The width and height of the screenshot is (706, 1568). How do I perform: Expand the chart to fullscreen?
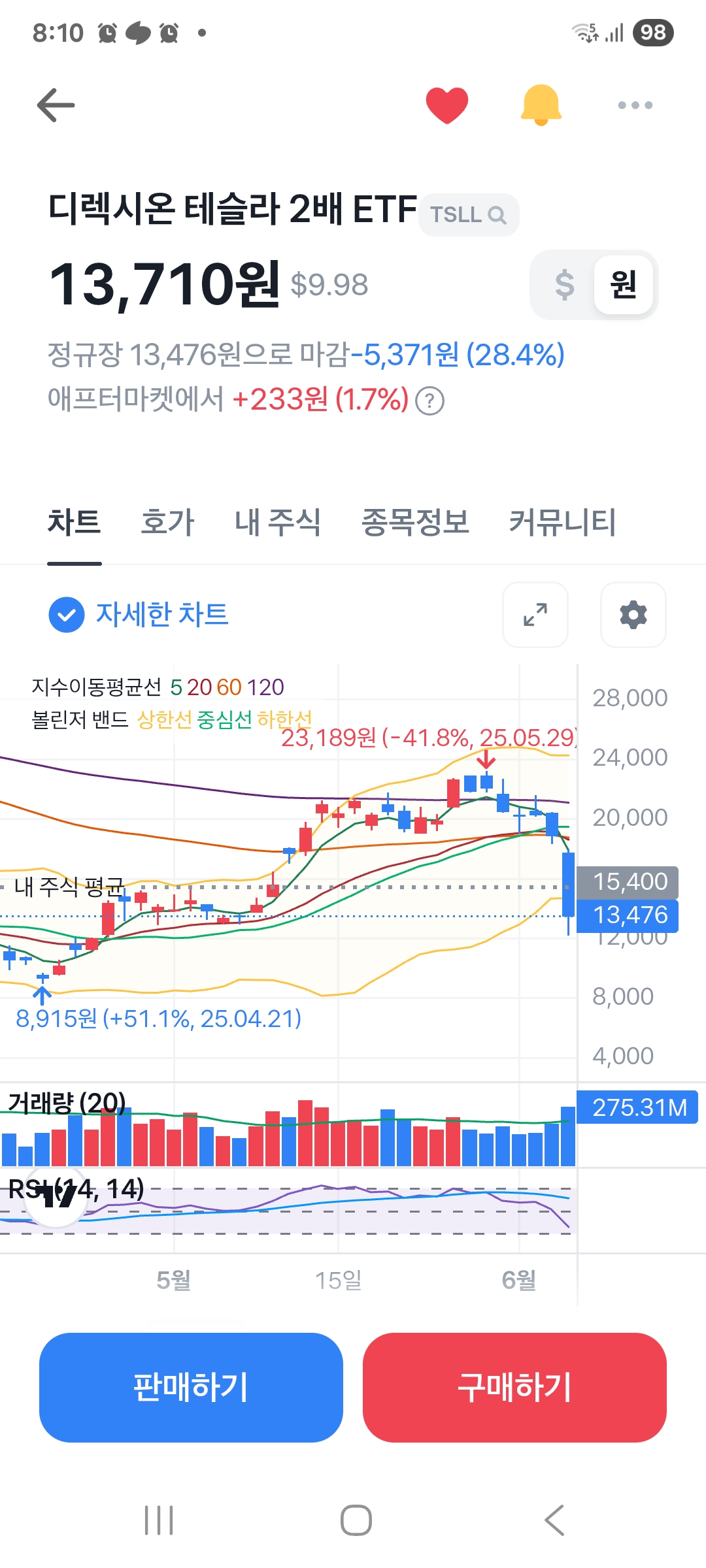click(535, 615)
